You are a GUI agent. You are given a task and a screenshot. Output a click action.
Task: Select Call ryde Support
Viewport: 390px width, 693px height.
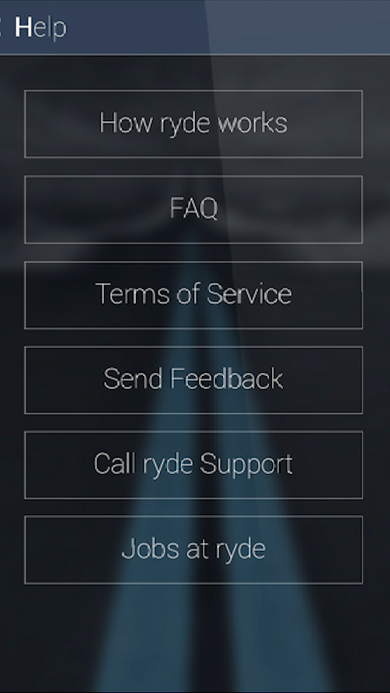click(193, 465)
